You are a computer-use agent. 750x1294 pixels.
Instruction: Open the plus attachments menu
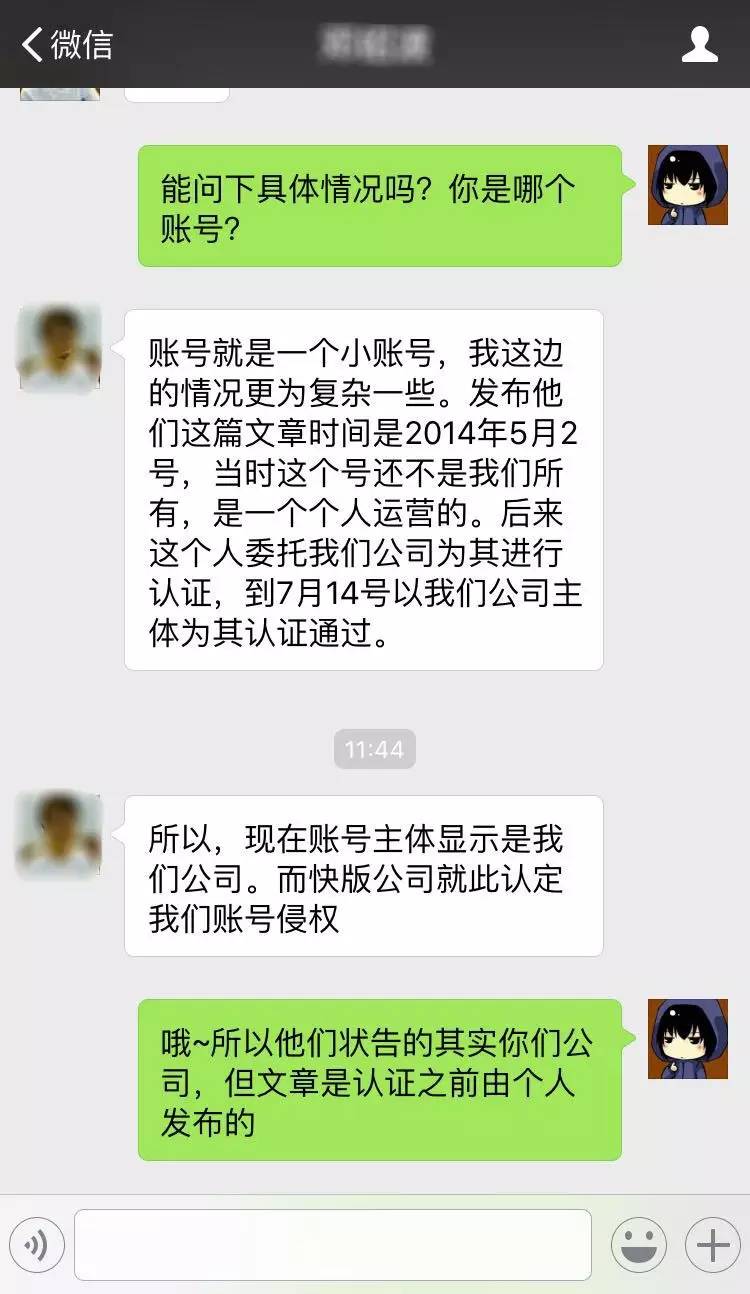(x=712, y=1245)
